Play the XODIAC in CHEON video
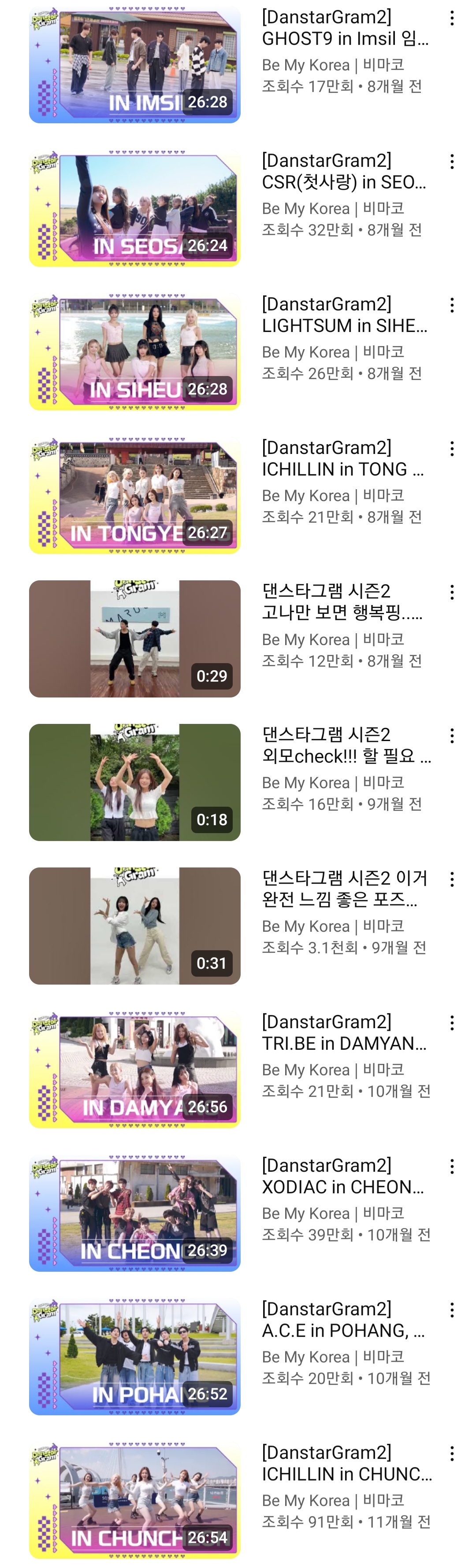 pyautogui.click(x=135, y=1213)
